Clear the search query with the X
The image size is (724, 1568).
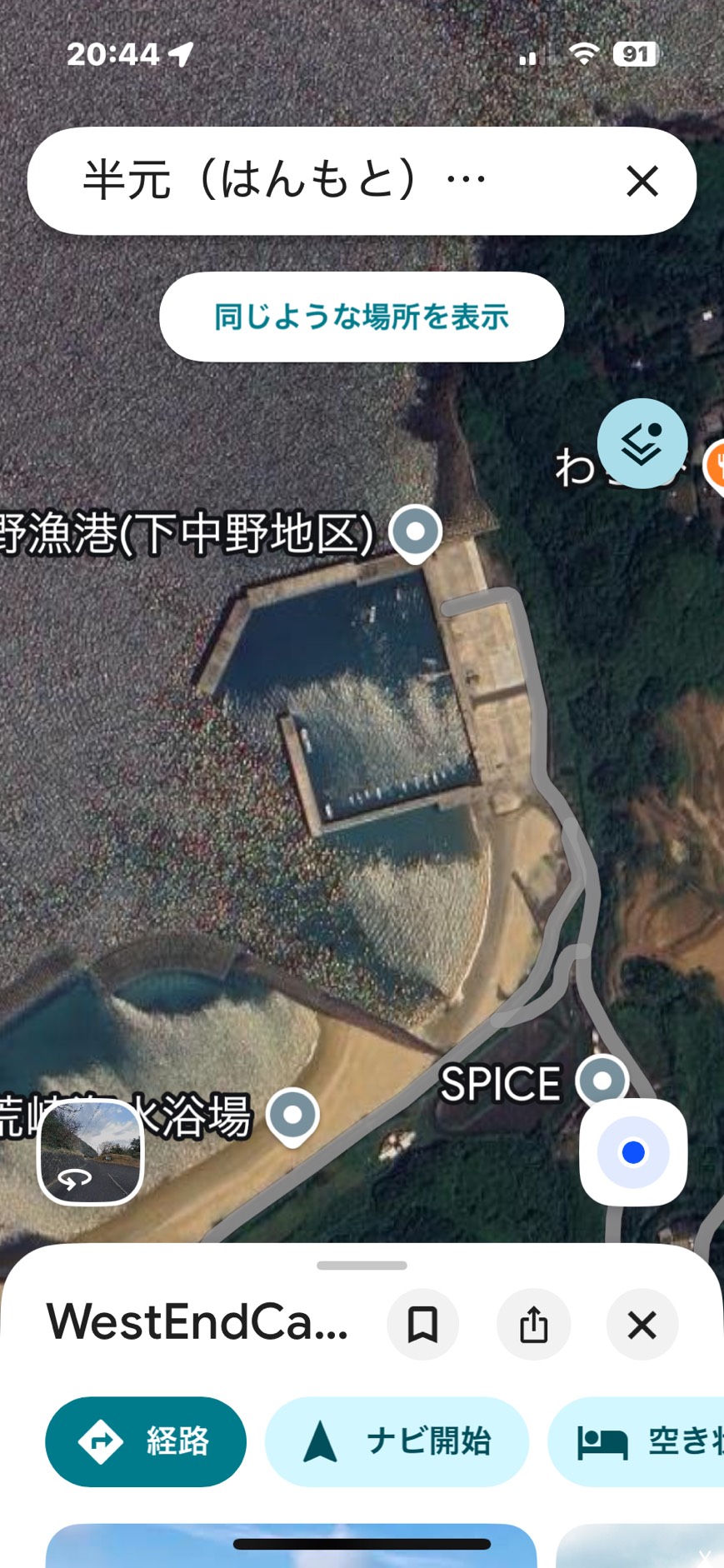[642, 181]
